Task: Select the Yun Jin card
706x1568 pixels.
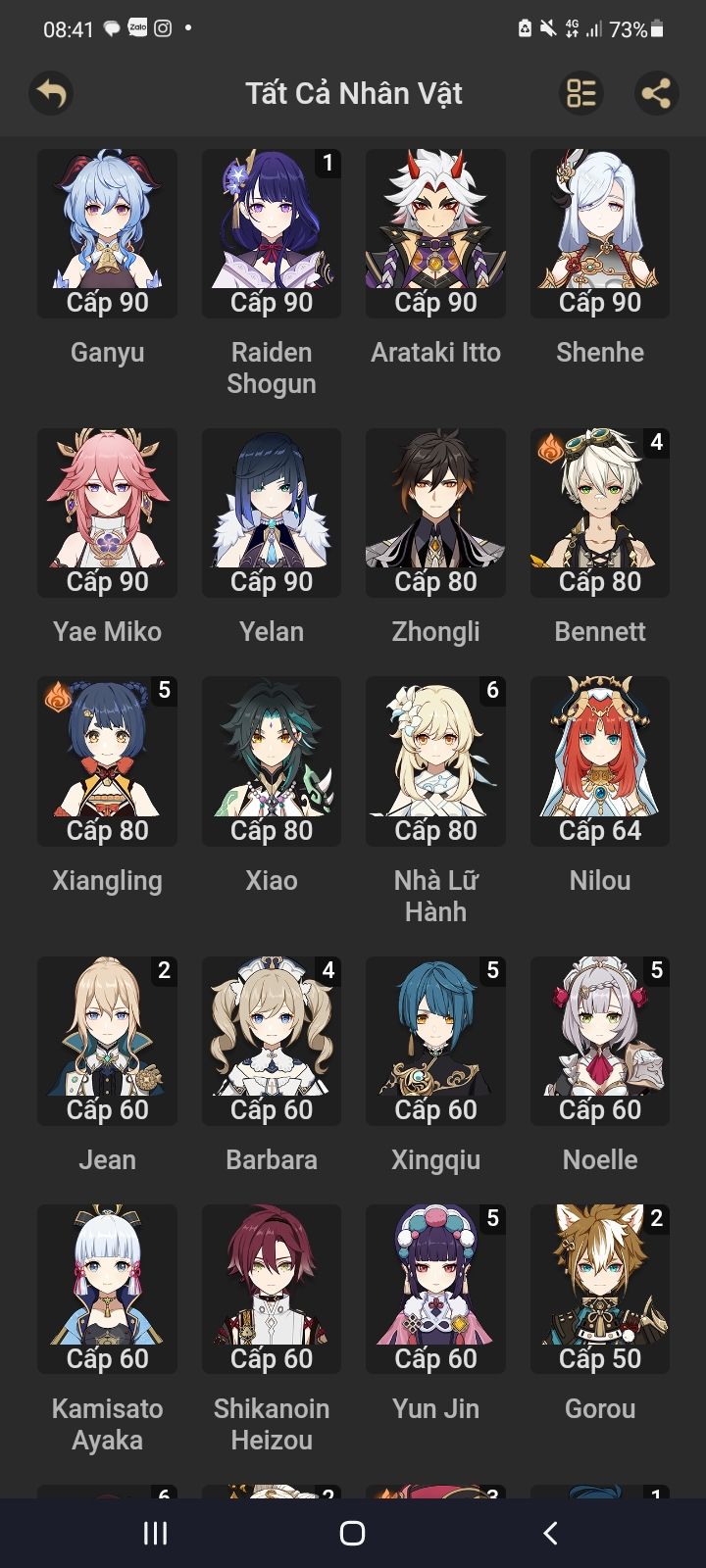Action: click(435, 1289)
